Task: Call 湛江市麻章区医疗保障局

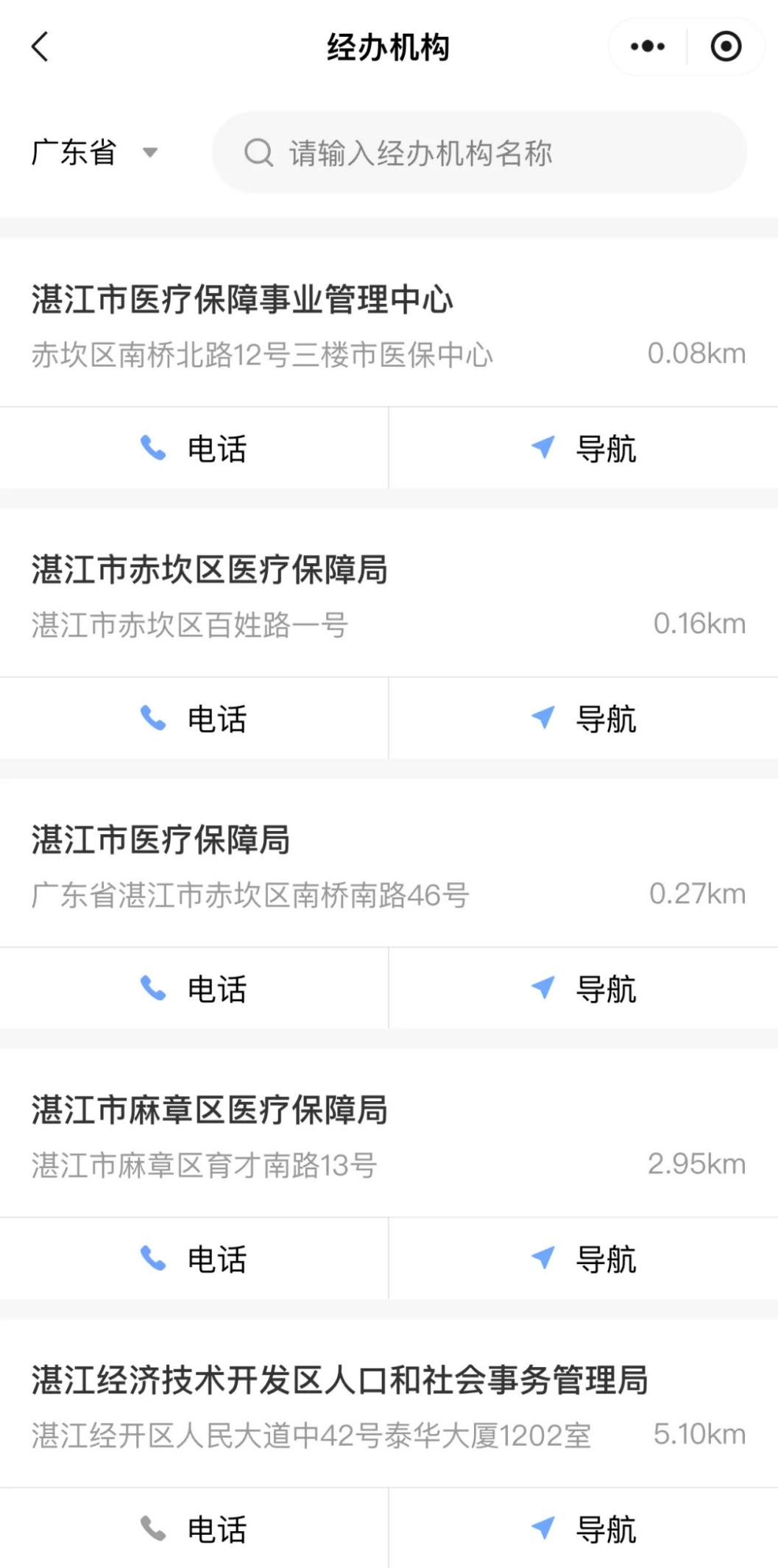Action: point(194,1258)
